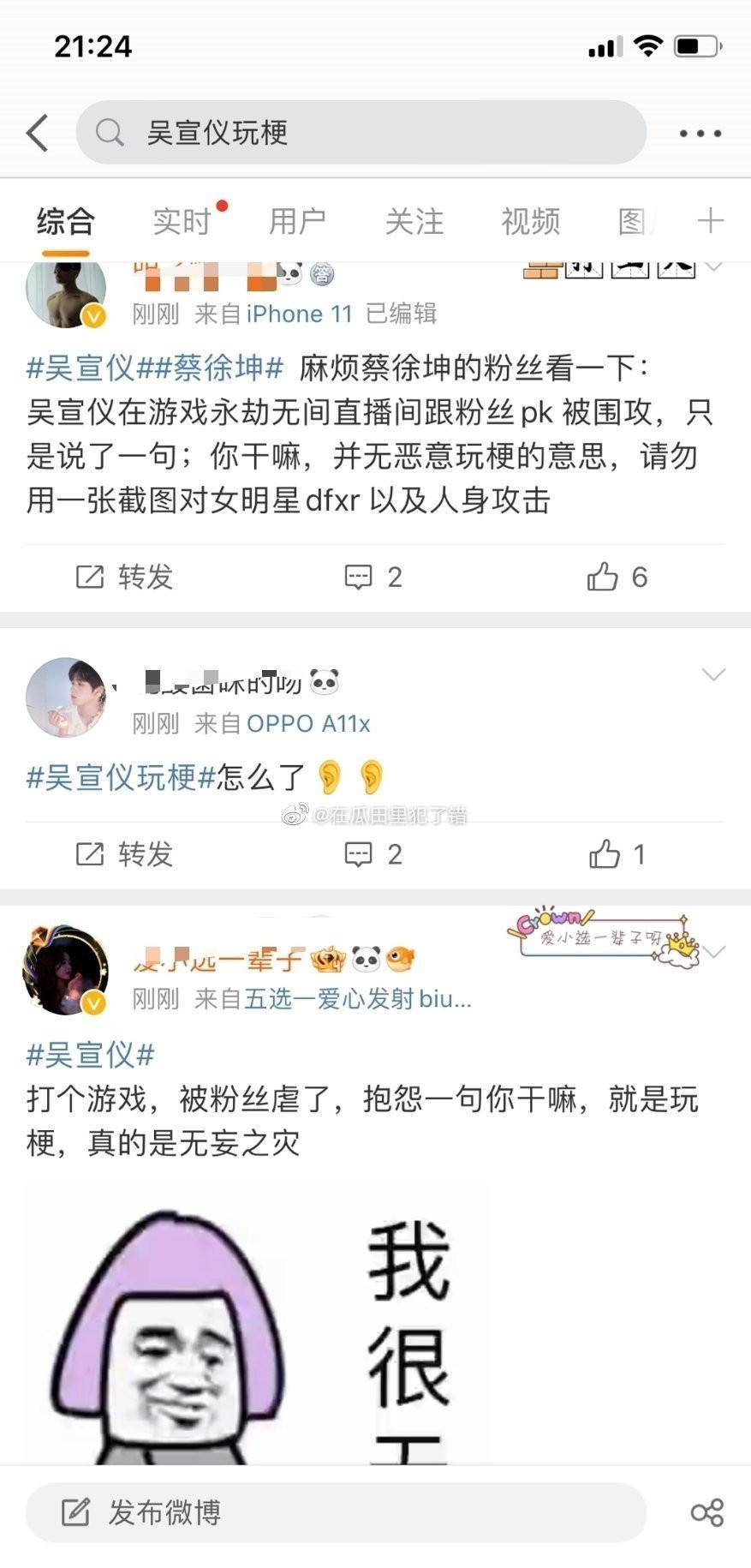Like the 怎么了 post
The width and height of the screenshot is (751, 1568).
(x=617, y=854)
